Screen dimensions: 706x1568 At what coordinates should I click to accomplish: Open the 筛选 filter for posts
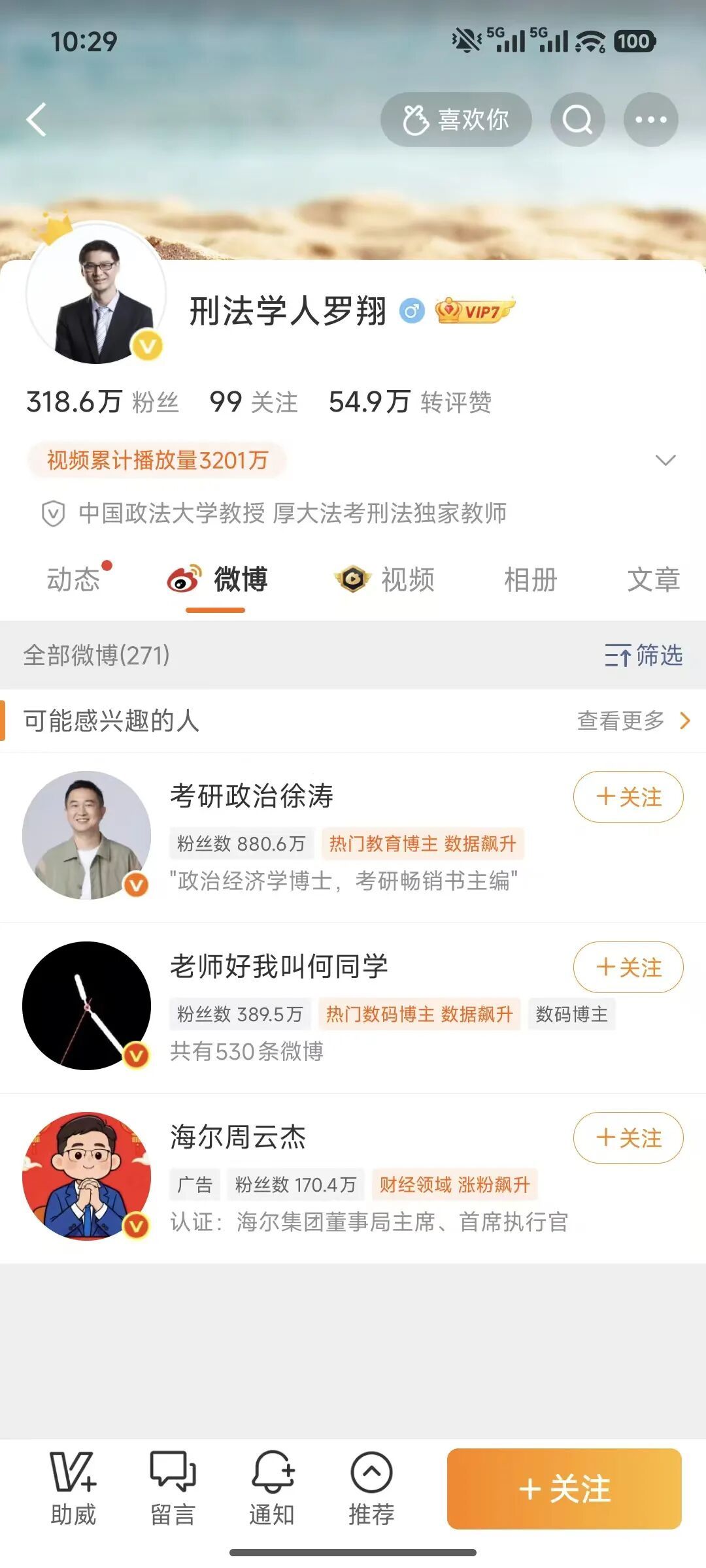point(643,655)
